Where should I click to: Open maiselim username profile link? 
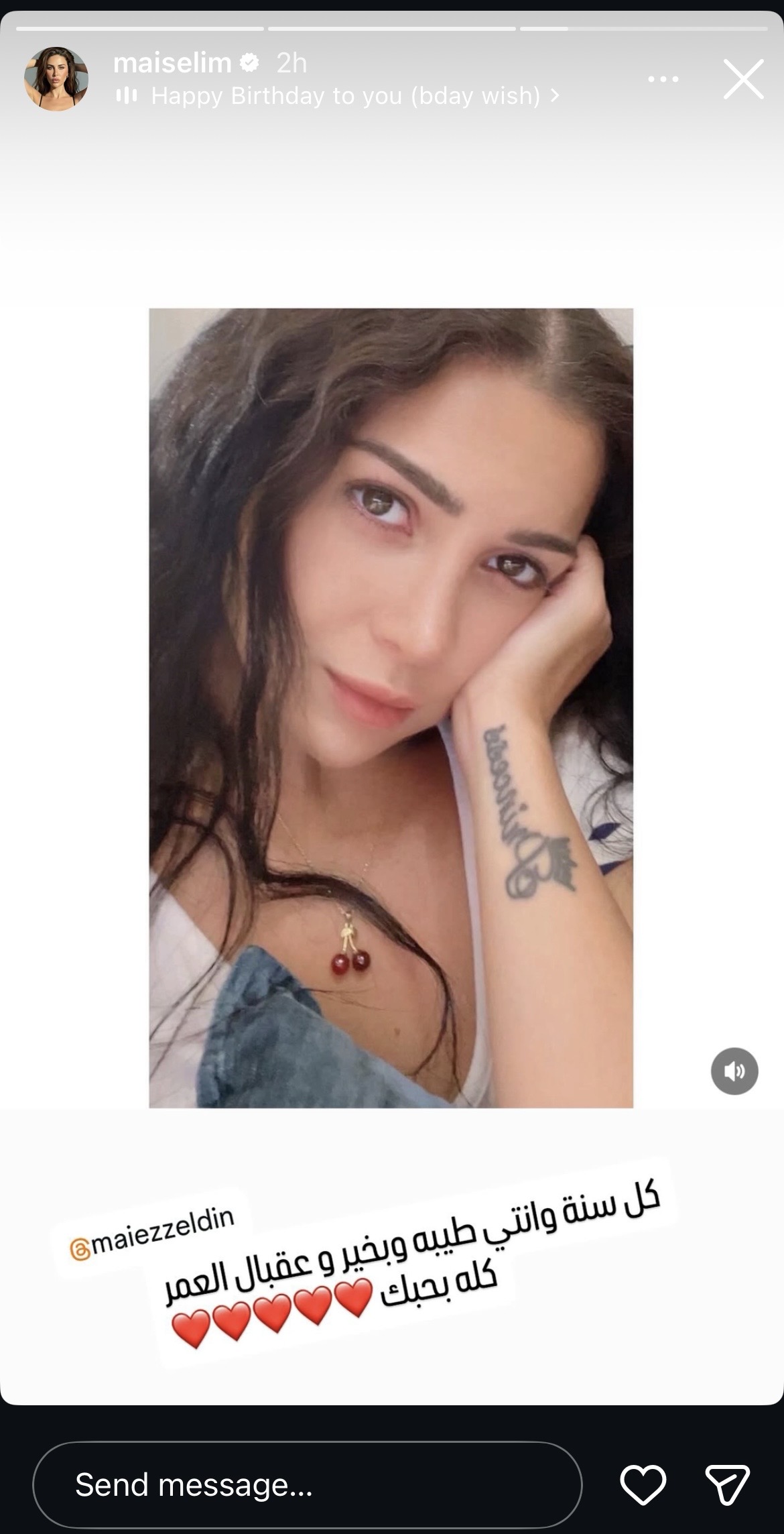[172, 63]
